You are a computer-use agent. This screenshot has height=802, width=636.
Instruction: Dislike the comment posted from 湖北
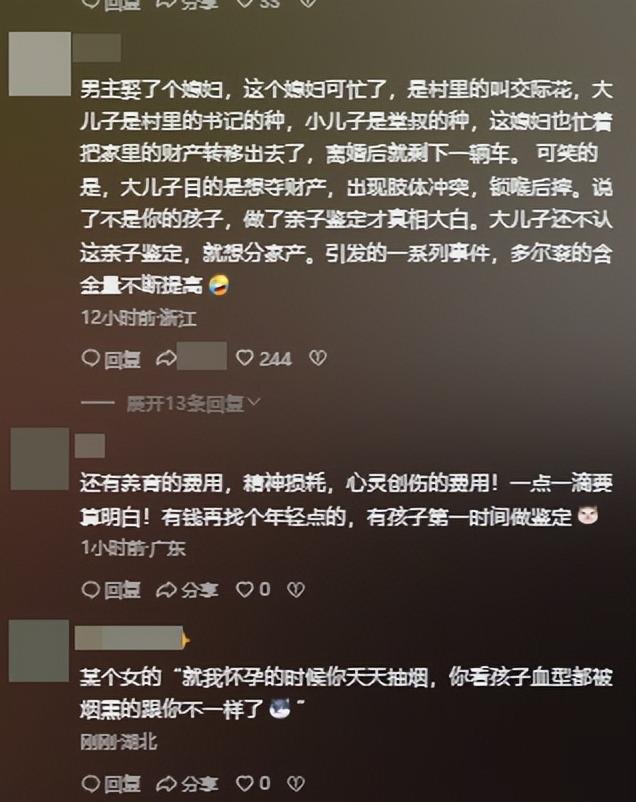pyautogui.click(x=295, y=783)
